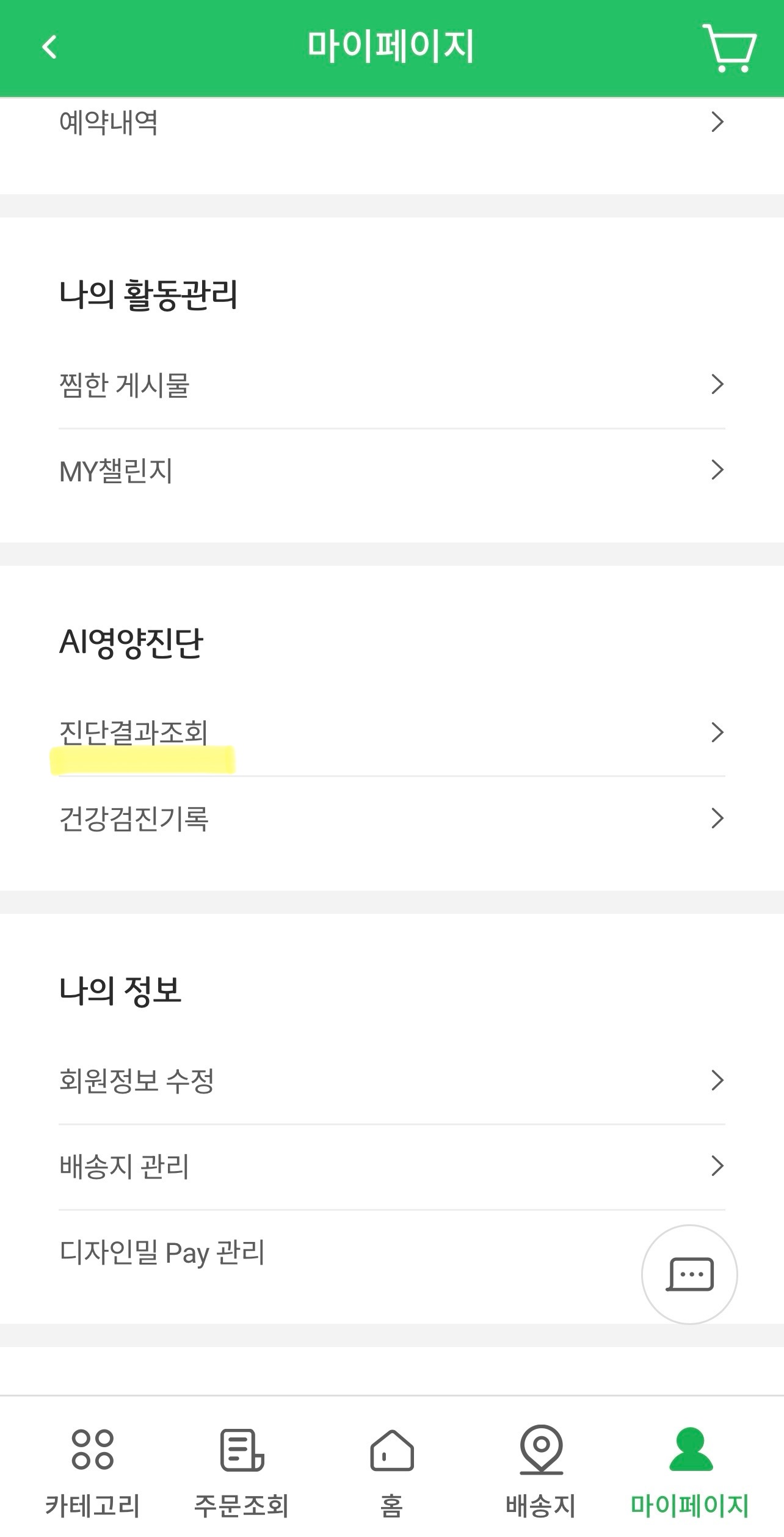Switch to the 주문조회 tab

click(x=241, y=1472)
